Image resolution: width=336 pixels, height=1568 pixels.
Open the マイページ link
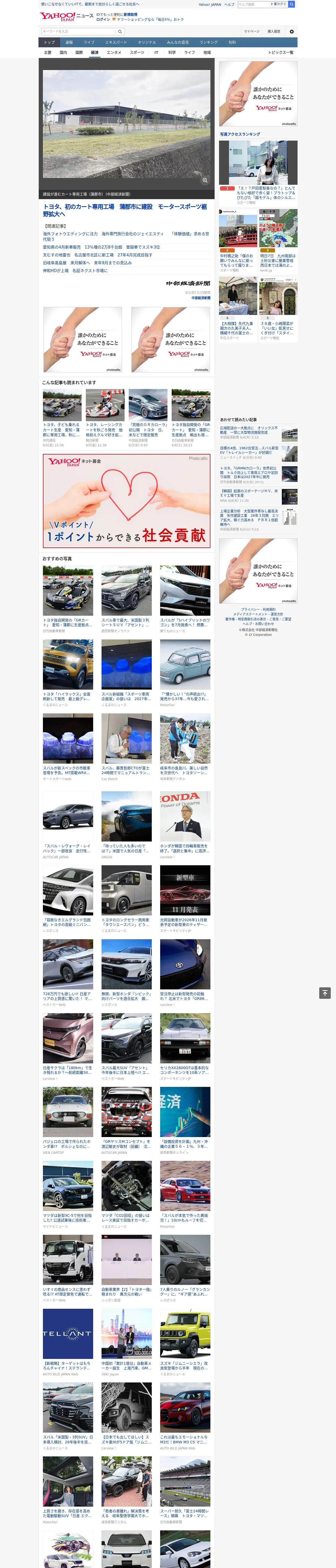tap(252, 31)
